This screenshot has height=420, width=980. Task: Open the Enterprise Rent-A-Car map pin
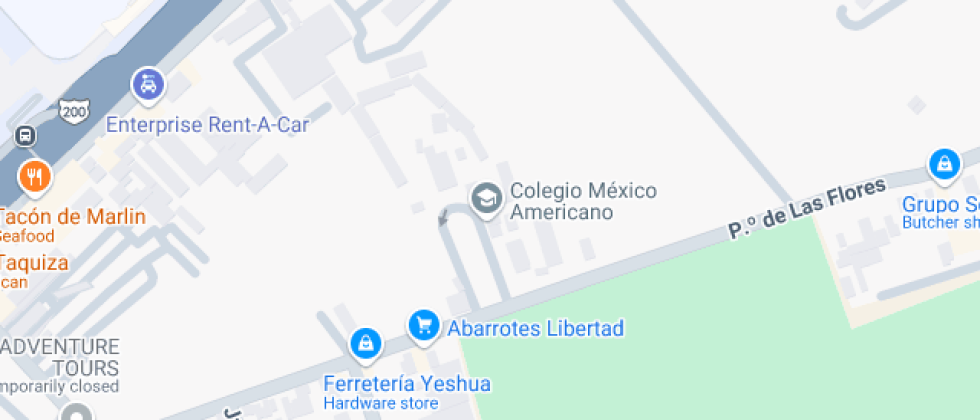coord(148,86)
